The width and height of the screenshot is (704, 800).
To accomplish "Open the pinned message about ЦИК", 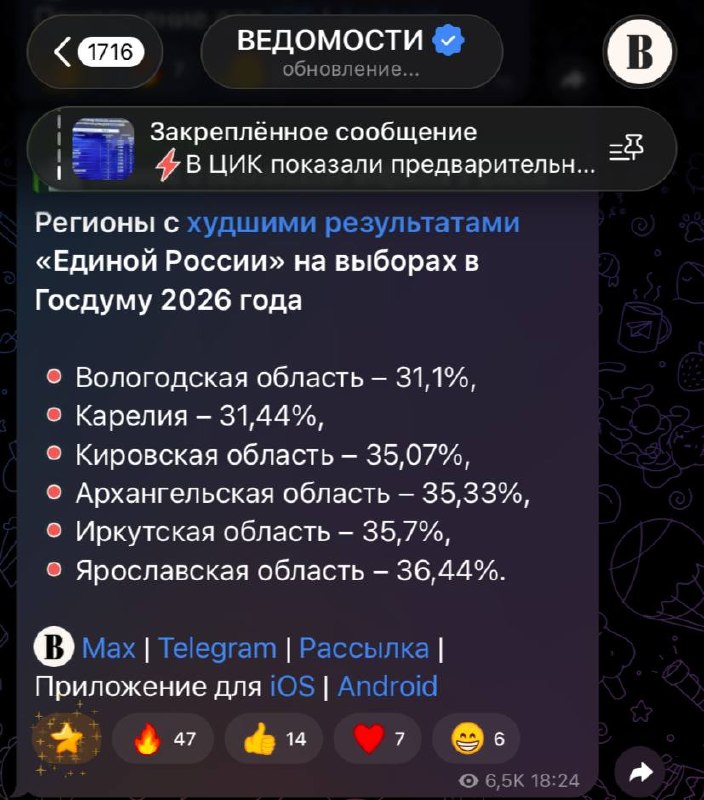I will coord(332,148).
